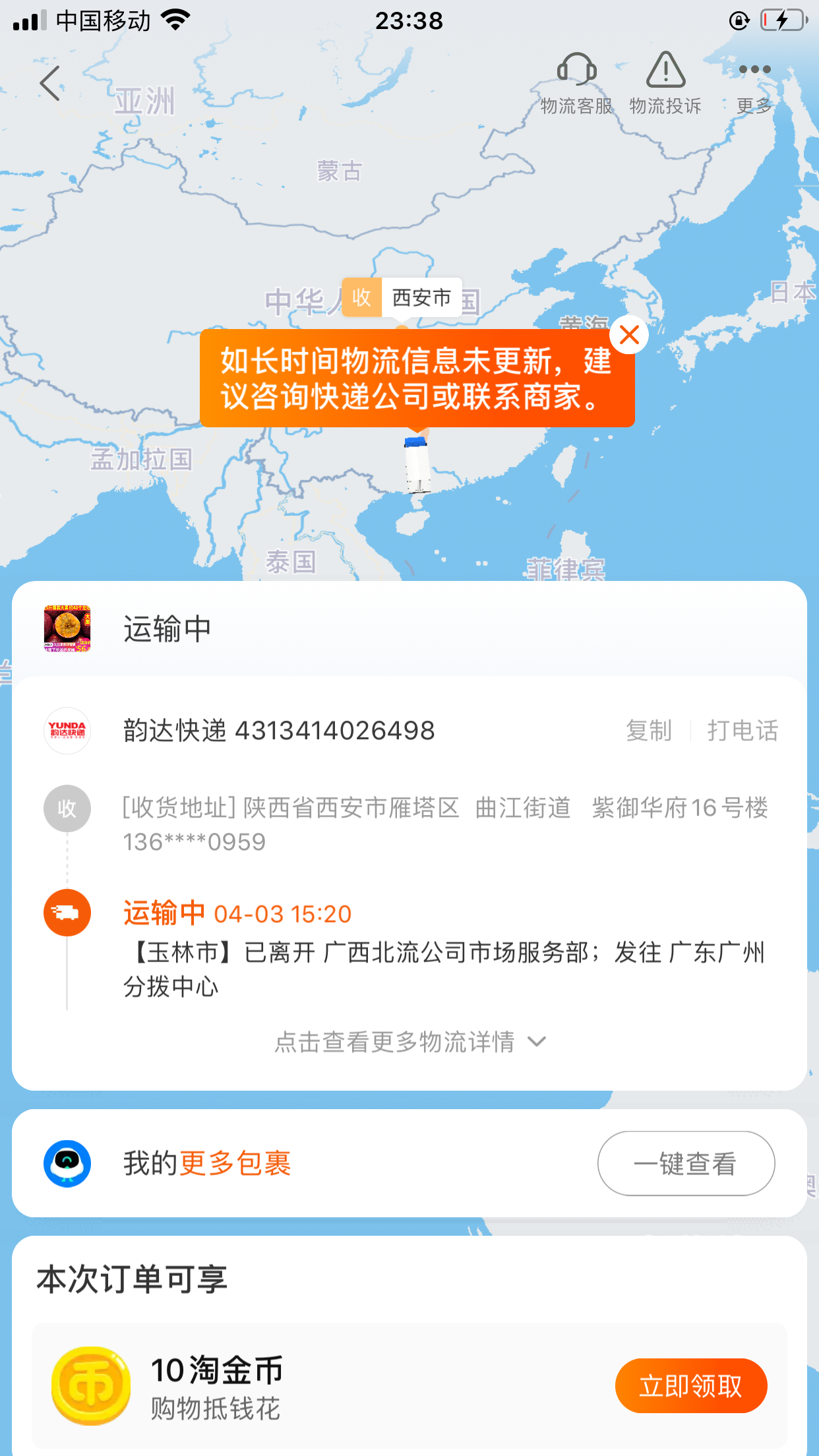Contact logistics customer service (物流客服)
The width and height of the screenshot is (819, 1456).
point(576,83)
